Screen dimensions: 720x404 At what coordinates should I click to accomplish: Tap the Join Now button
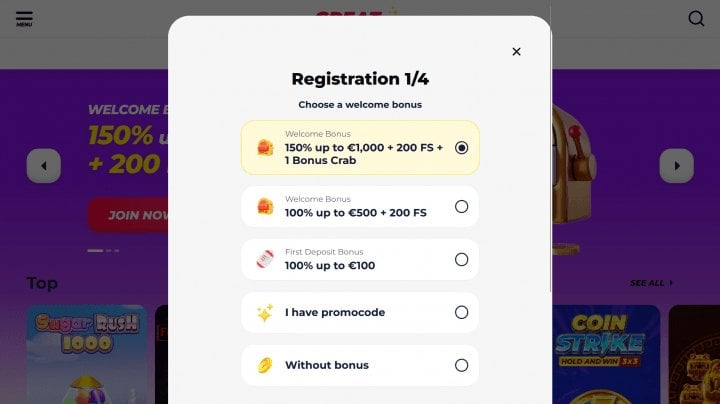coord(130,215)
